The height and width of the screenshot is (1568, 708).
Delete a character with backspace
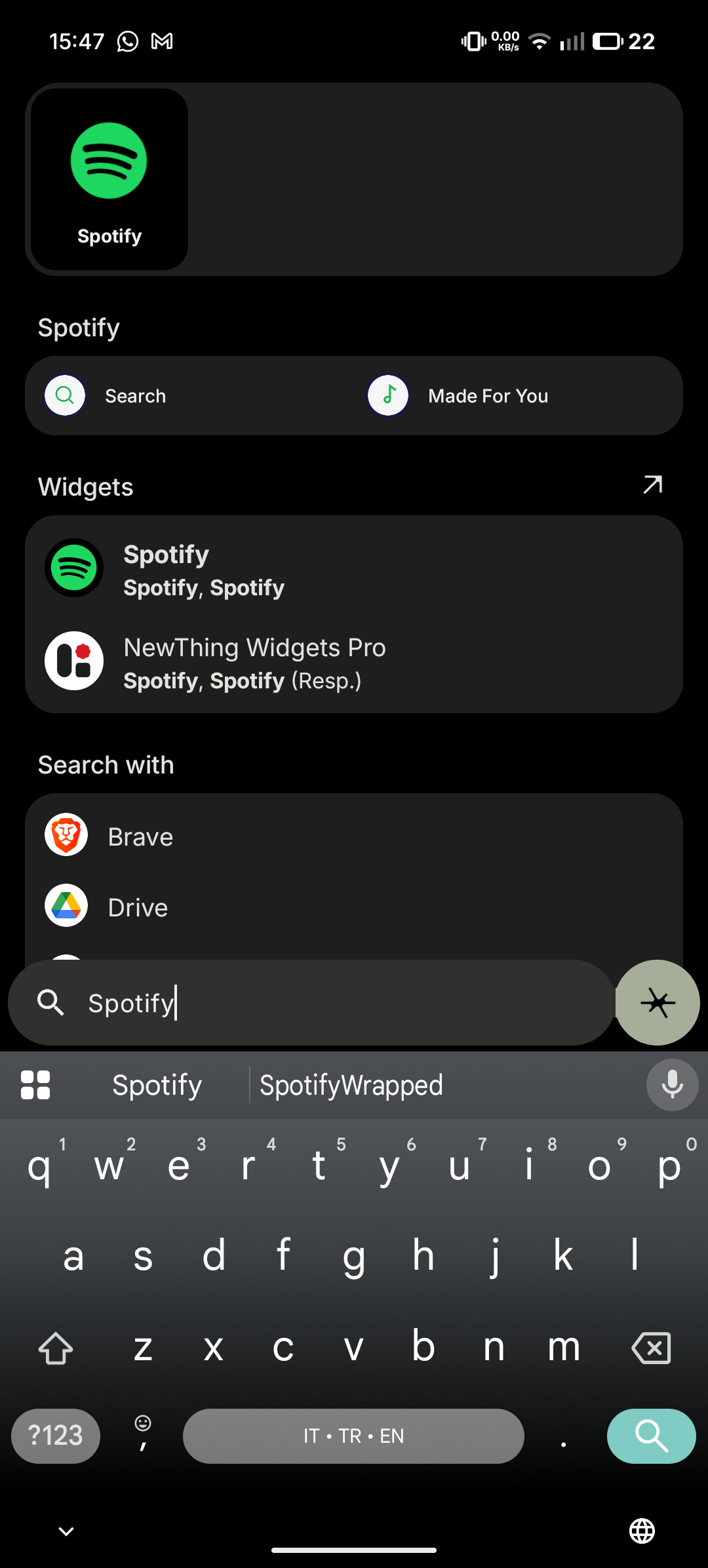click(651, 1348)
